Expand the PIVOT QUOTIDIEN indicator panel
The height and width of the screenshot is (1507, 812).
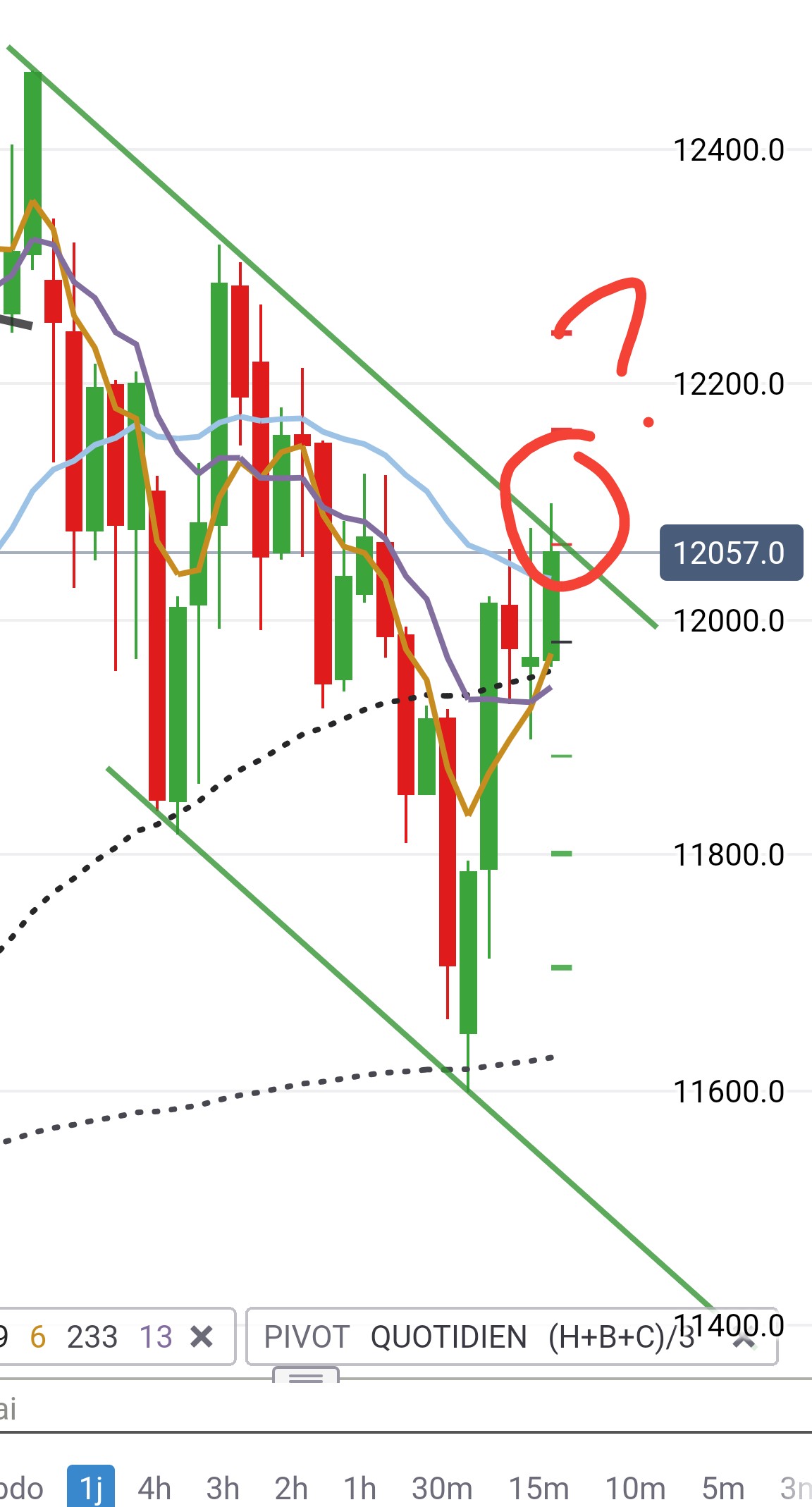[744, 1339]
